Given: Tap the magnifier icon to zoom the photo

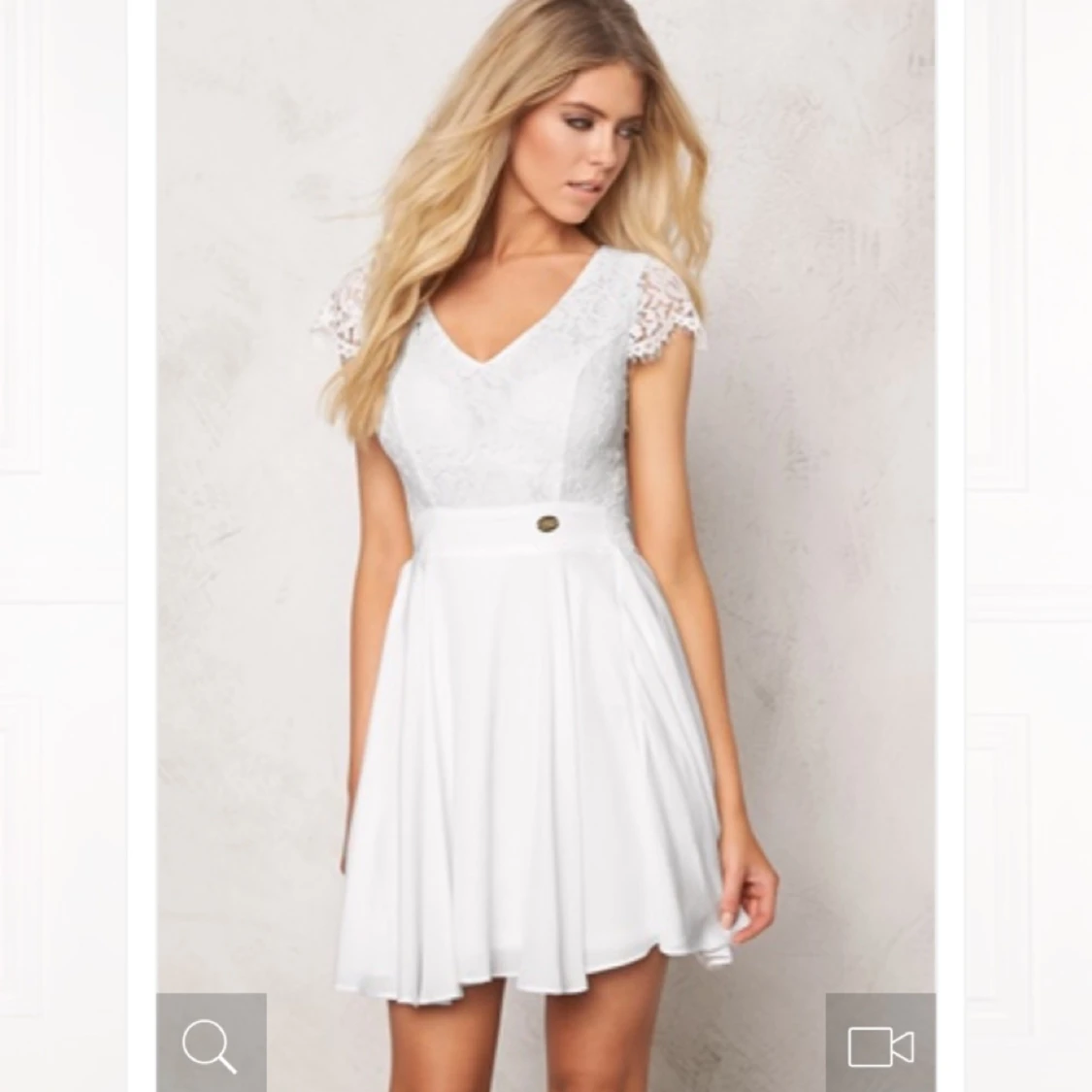Looking at the screenshot, I should [x=211, y=1046].
